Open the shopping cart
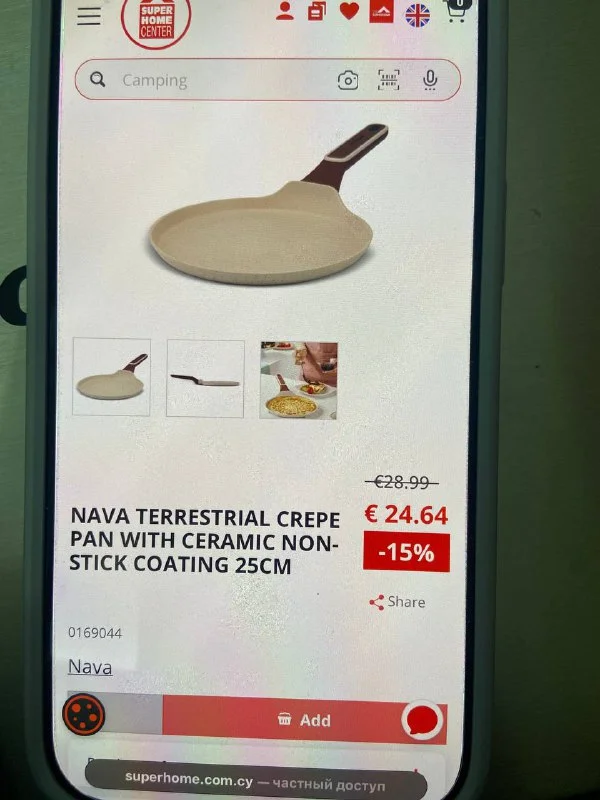The height and width of the screenshot is (800, 600). pyautogui.click(x=456, y=12)
